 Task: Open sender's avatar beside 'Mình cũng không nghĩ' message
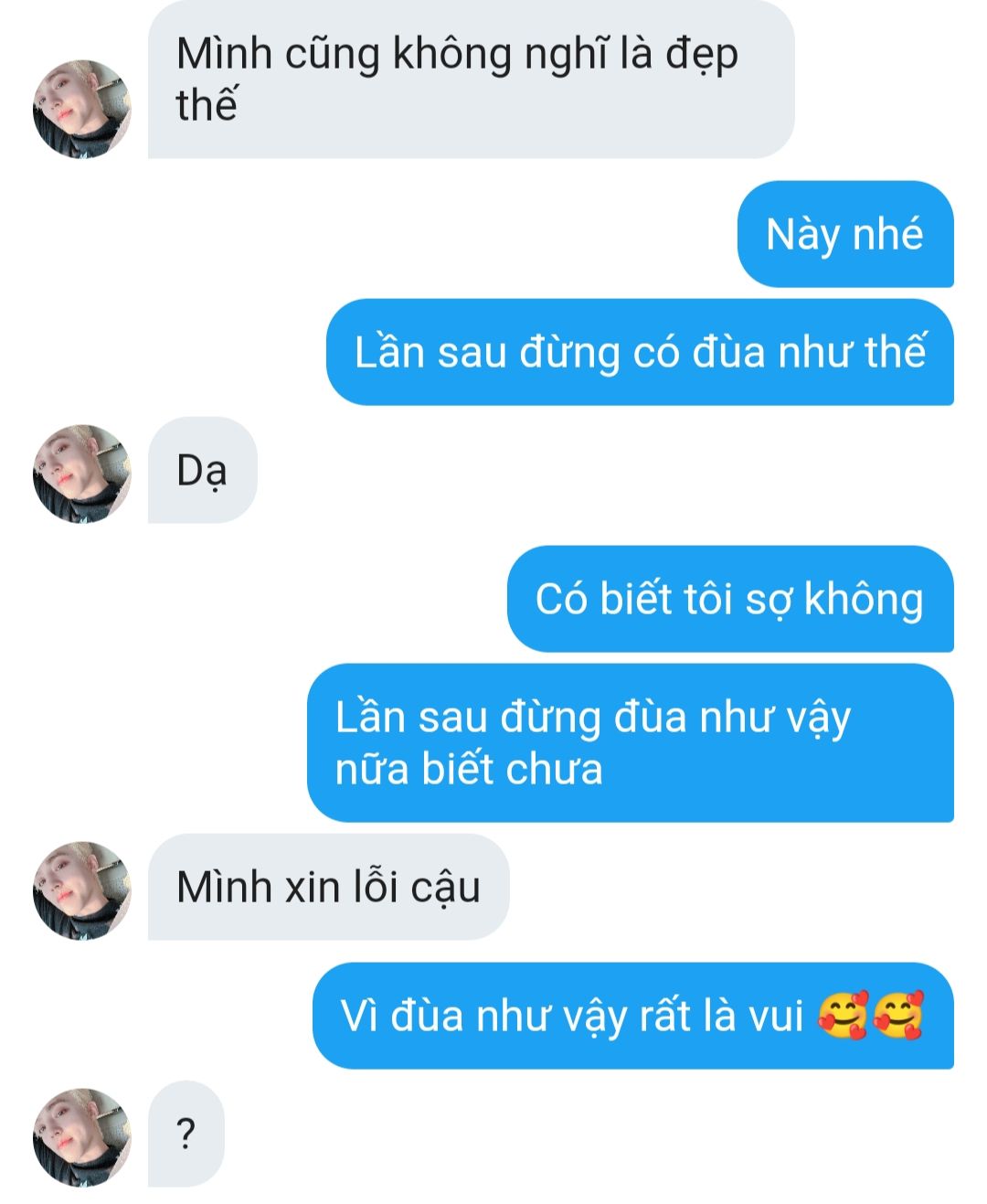click(x=82, y=110)
